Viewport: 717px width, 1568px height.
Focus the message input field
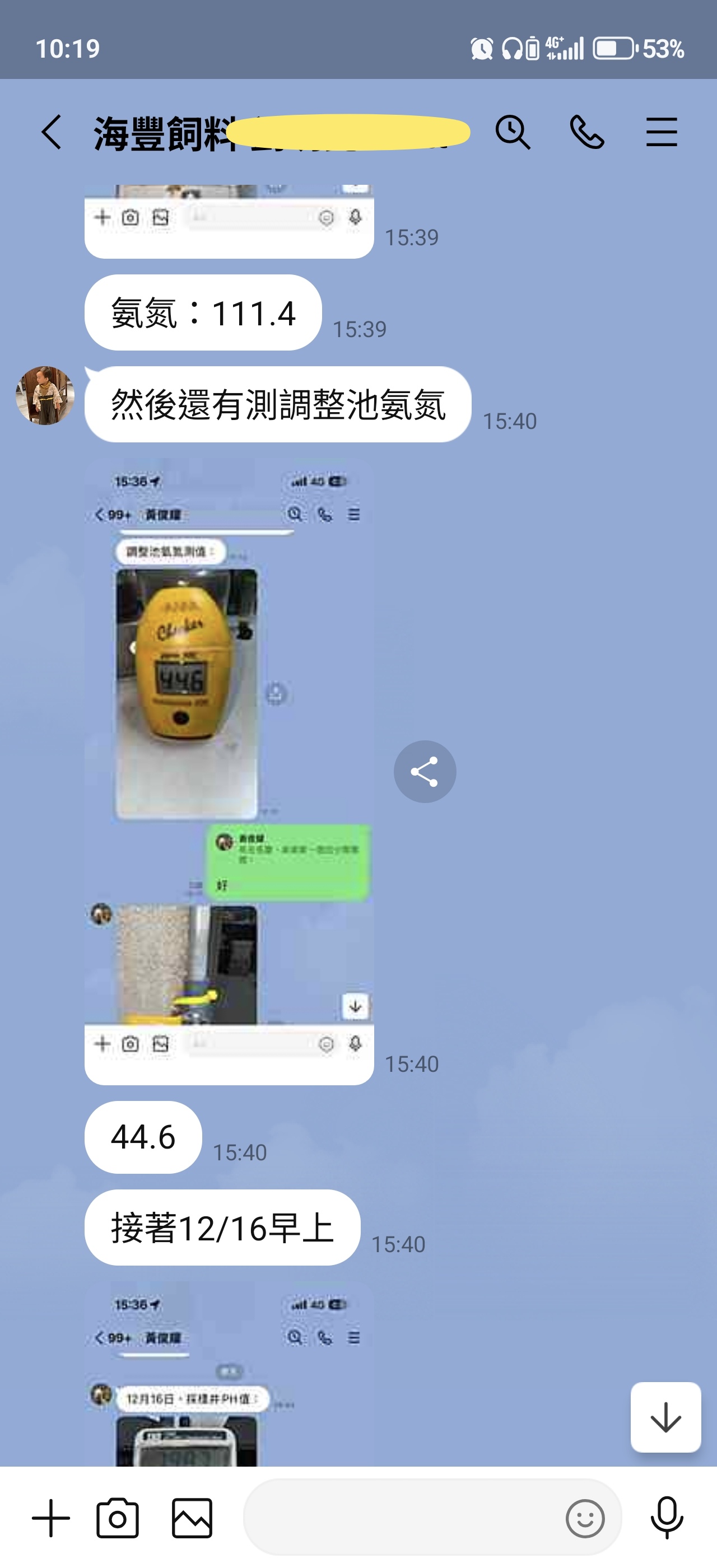tap(402, 1518)
